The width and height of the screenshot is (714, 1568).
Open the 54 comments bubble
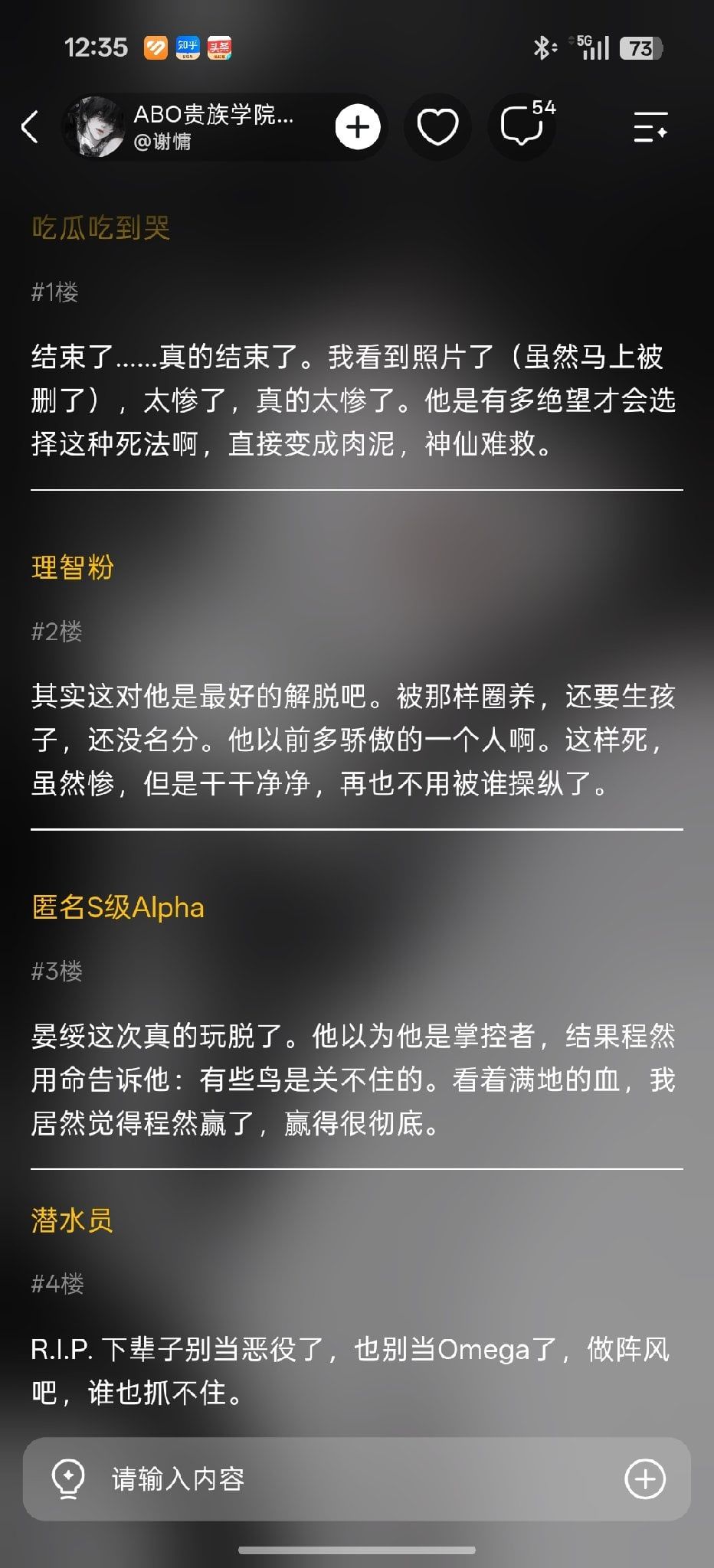(523, 127)
